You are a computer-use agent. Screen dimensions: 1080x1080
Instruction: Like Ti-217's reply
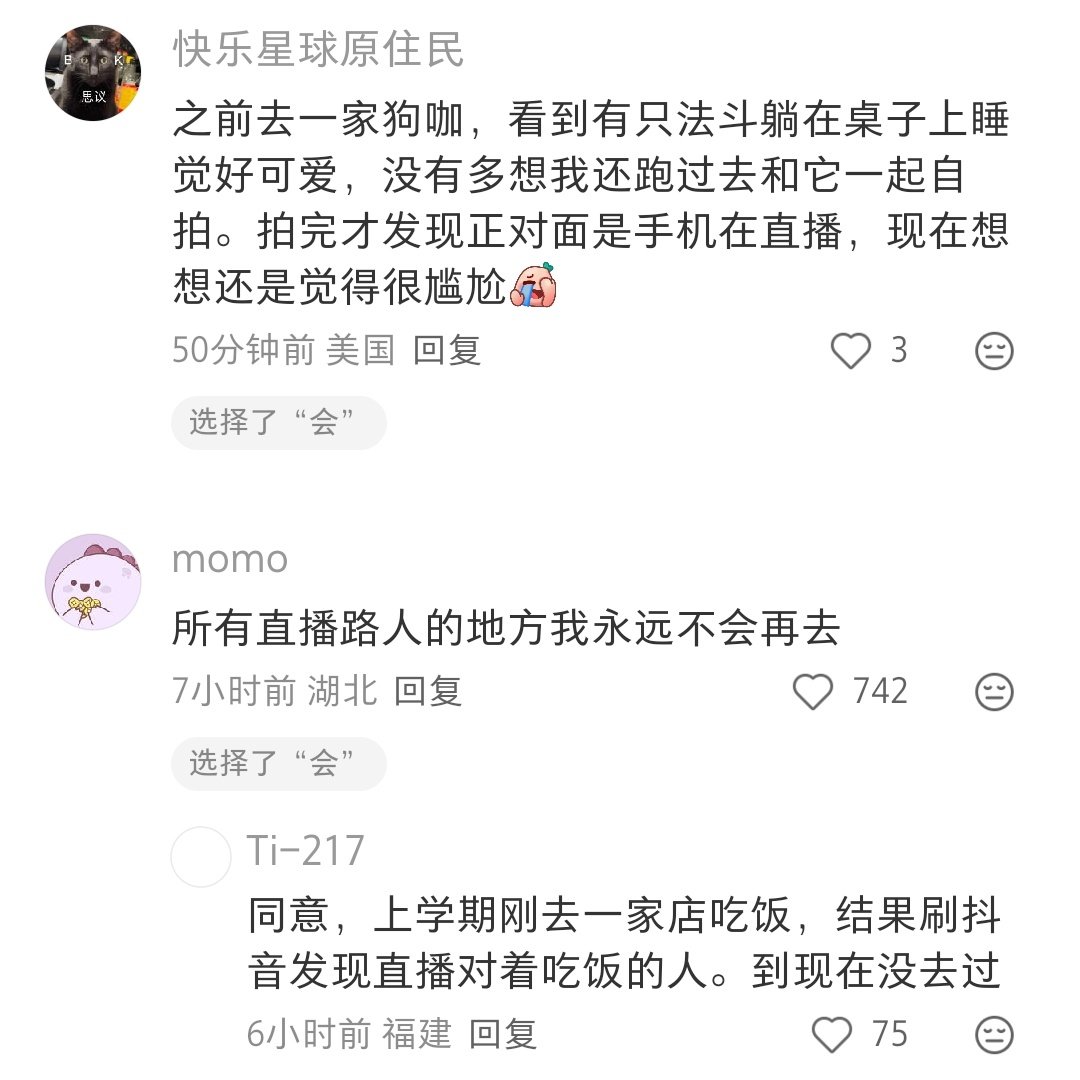tap(831, 1034)
